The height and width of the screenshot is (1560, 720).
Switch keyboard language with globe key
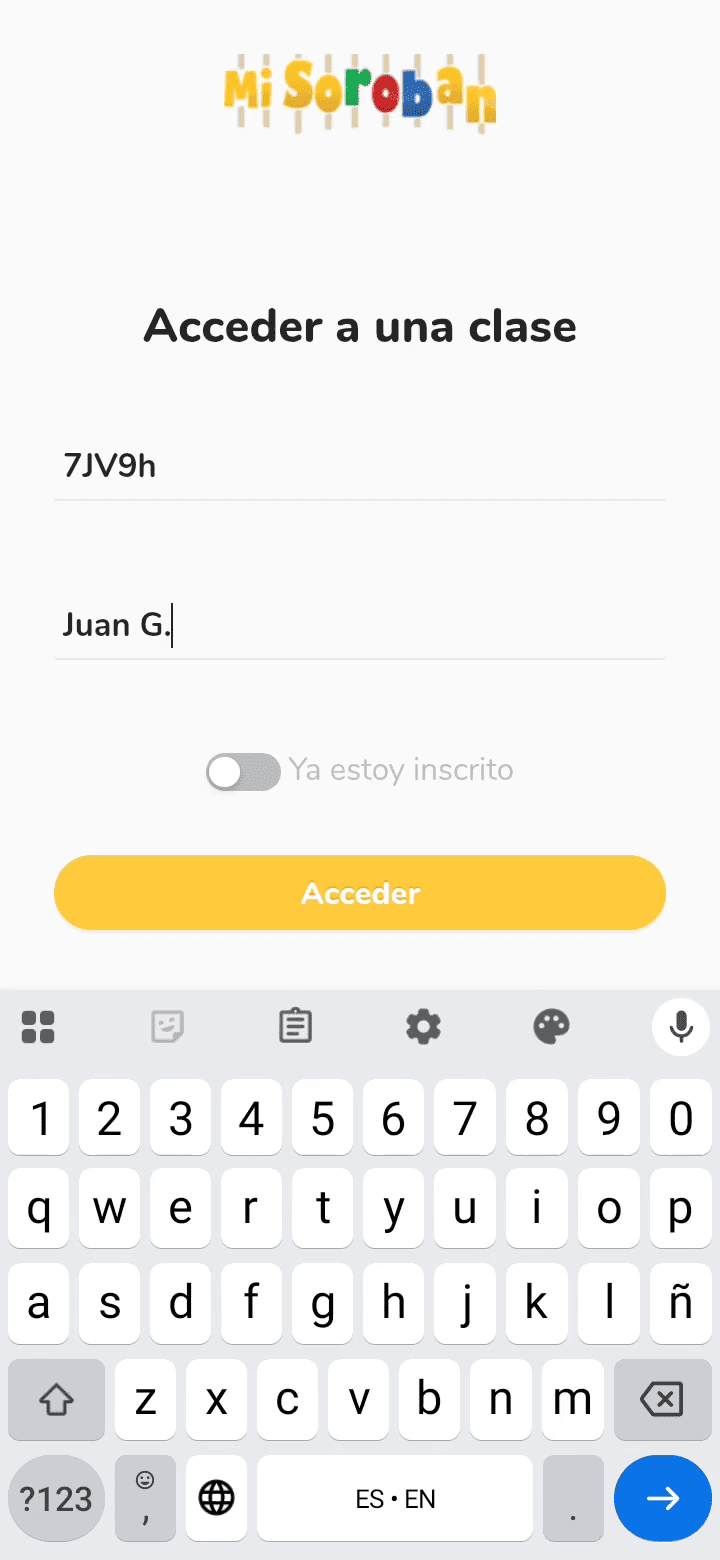(x=216, y=1498)
